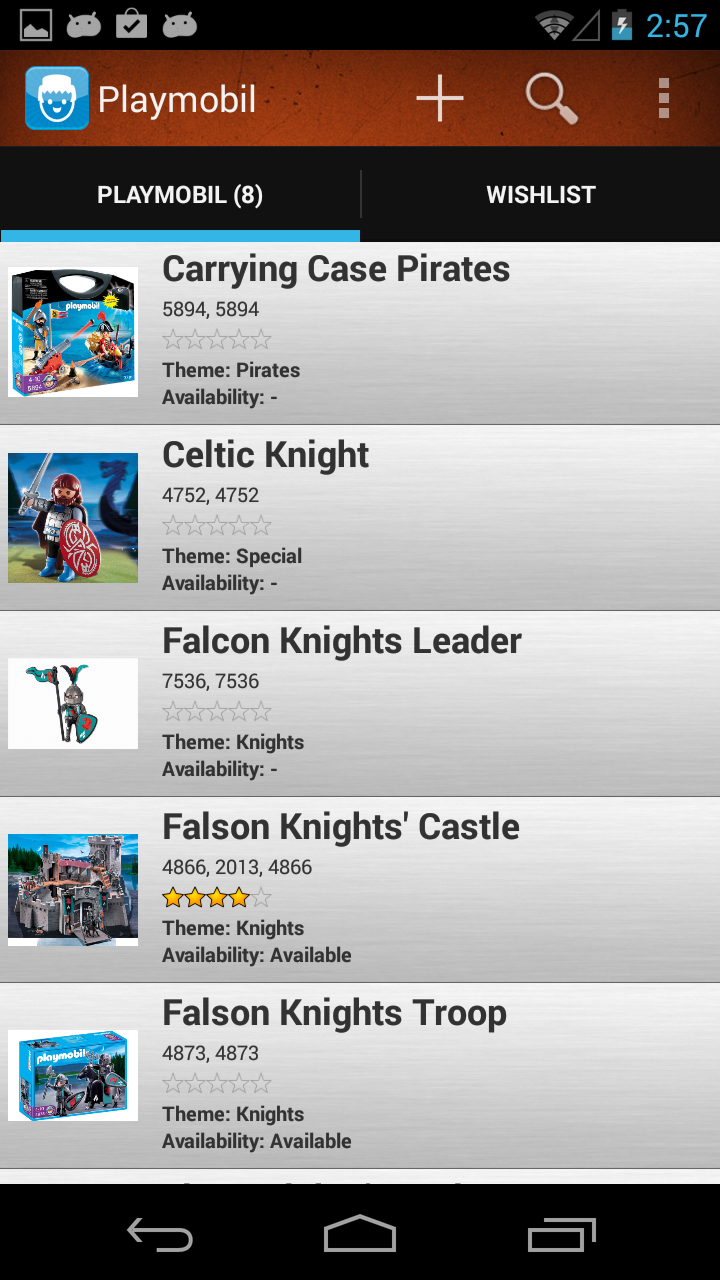This screenshot has height=1280, width=720.
Task: Open Falson Knights Troop entry
Action: (x=360, y=1076)
